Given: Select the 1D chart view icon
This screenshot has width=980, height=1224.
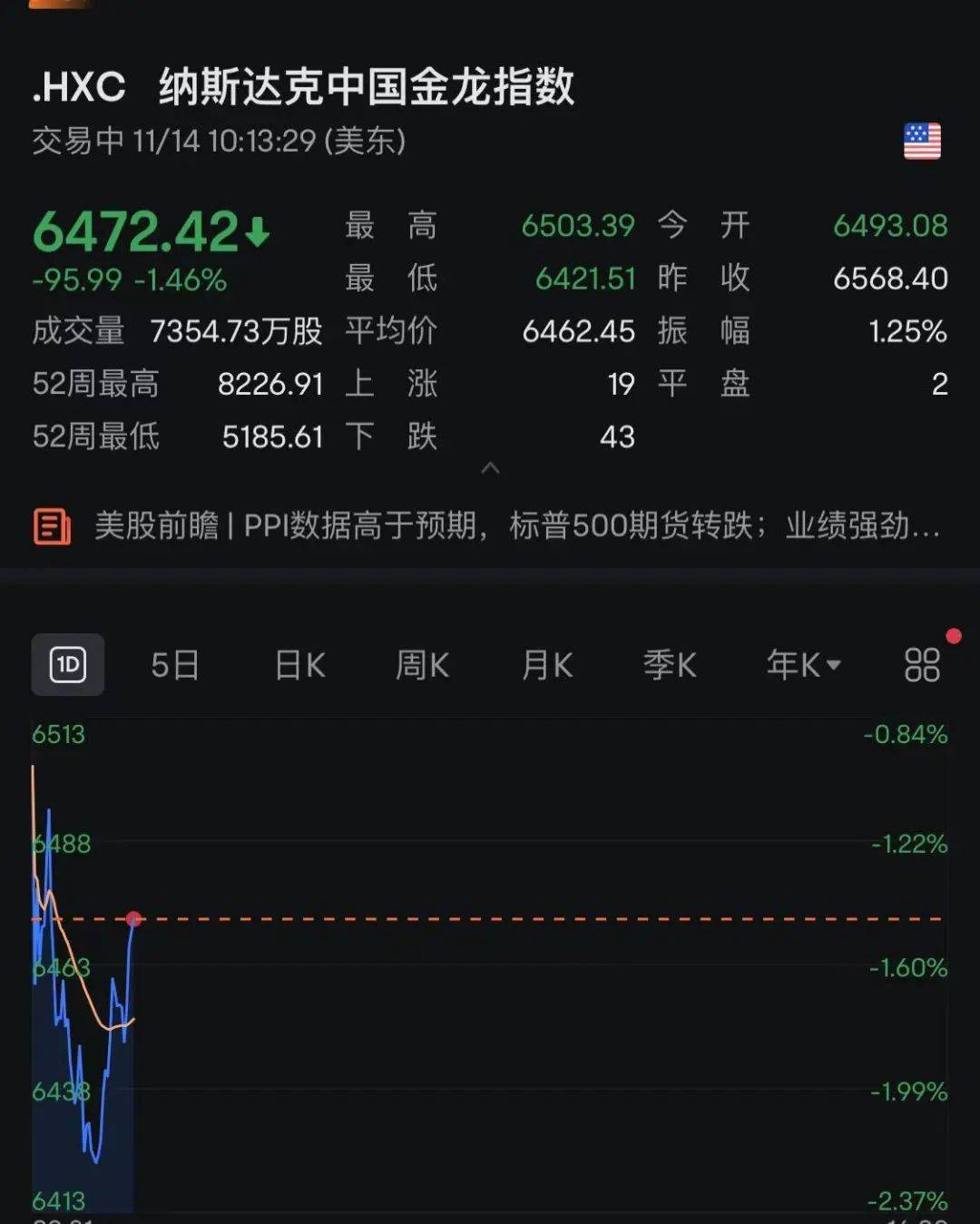Looking at the screenshot, I should pos(68,665).
